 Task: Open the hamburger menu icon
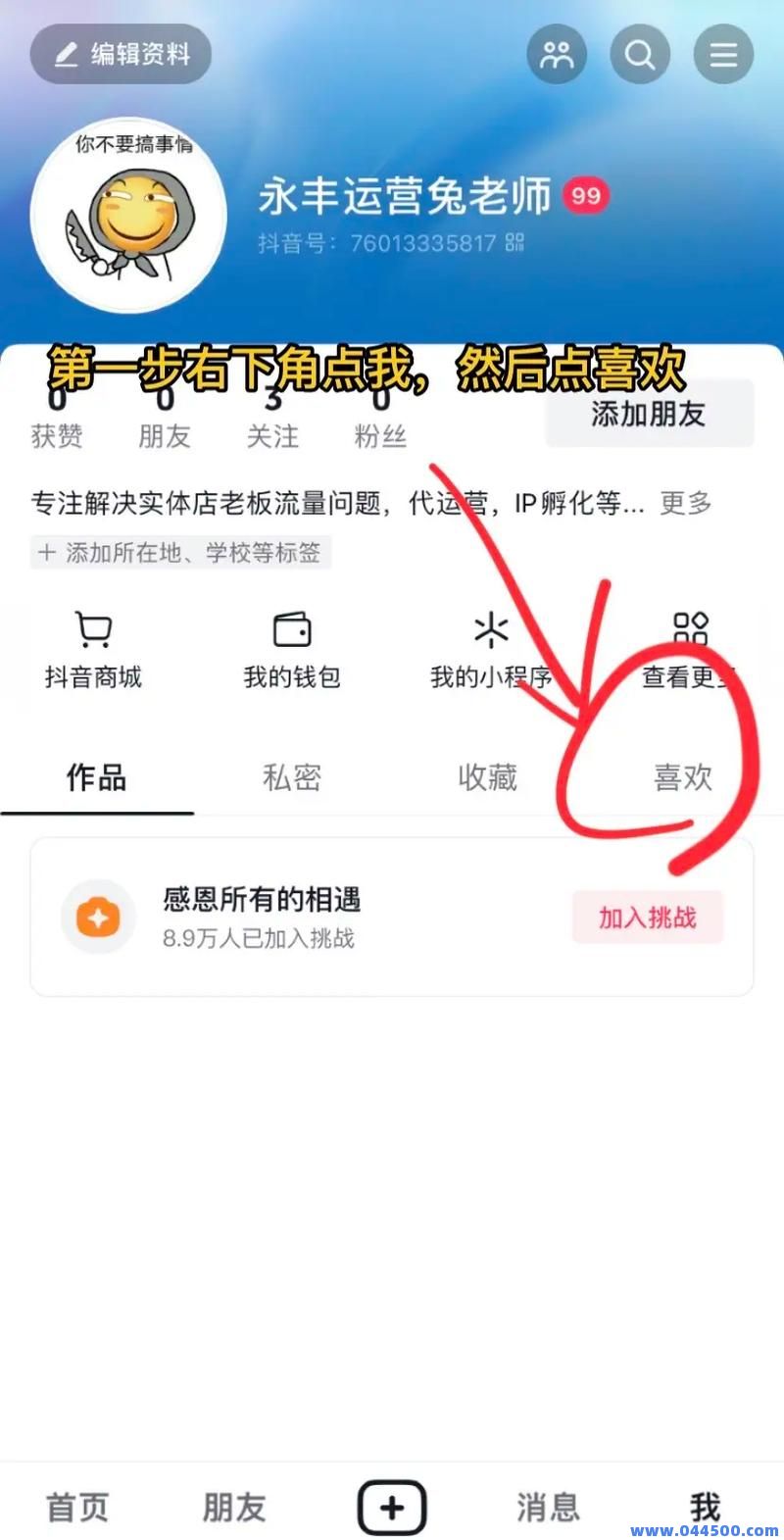tap(723, 54)
